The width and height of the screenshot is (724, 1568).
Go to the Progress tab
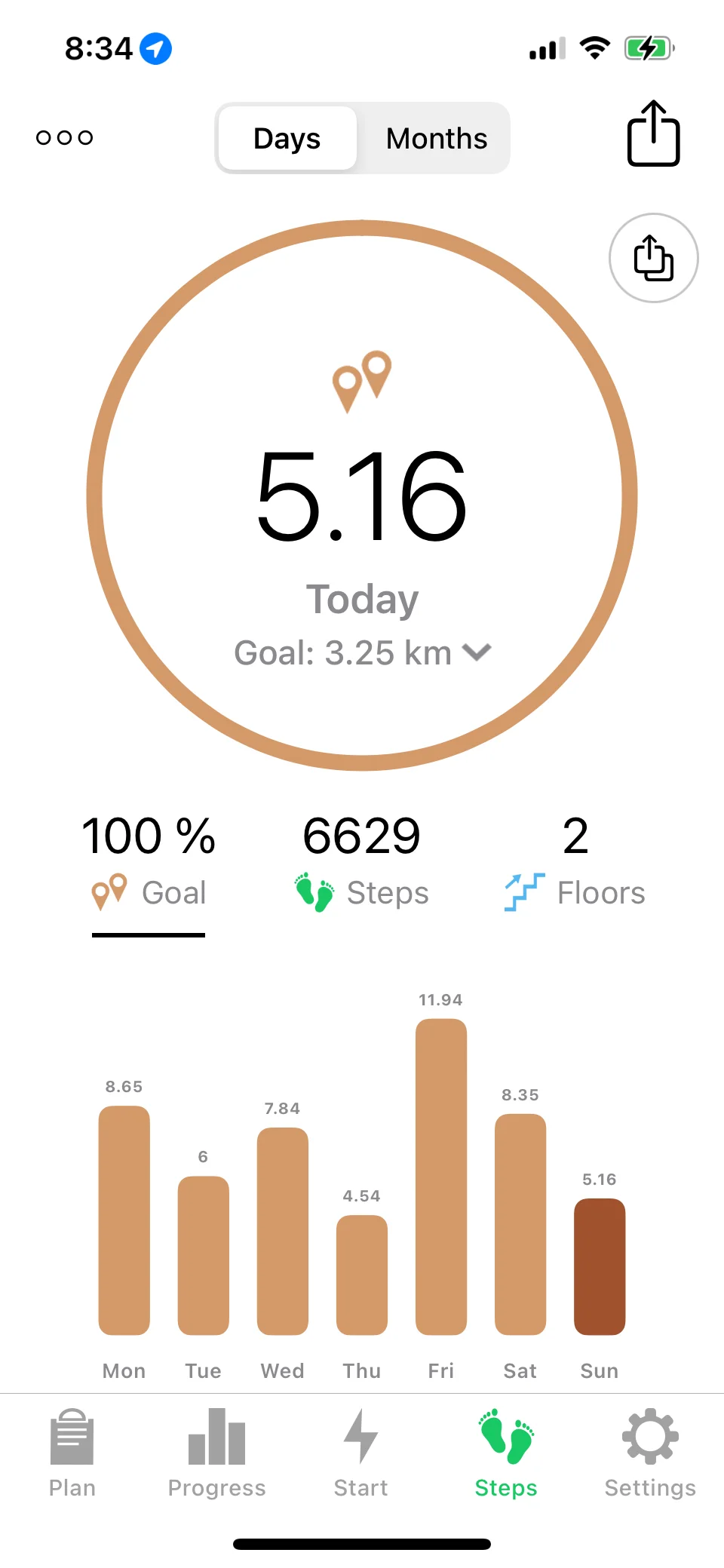217,1453
